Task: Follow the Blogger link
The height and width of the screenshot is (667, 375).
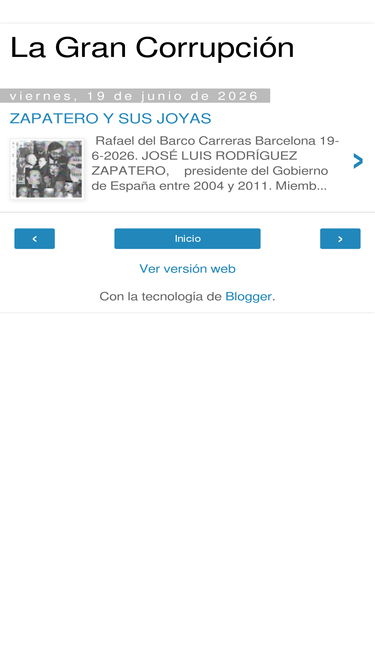Action: [x=248, y=296]
